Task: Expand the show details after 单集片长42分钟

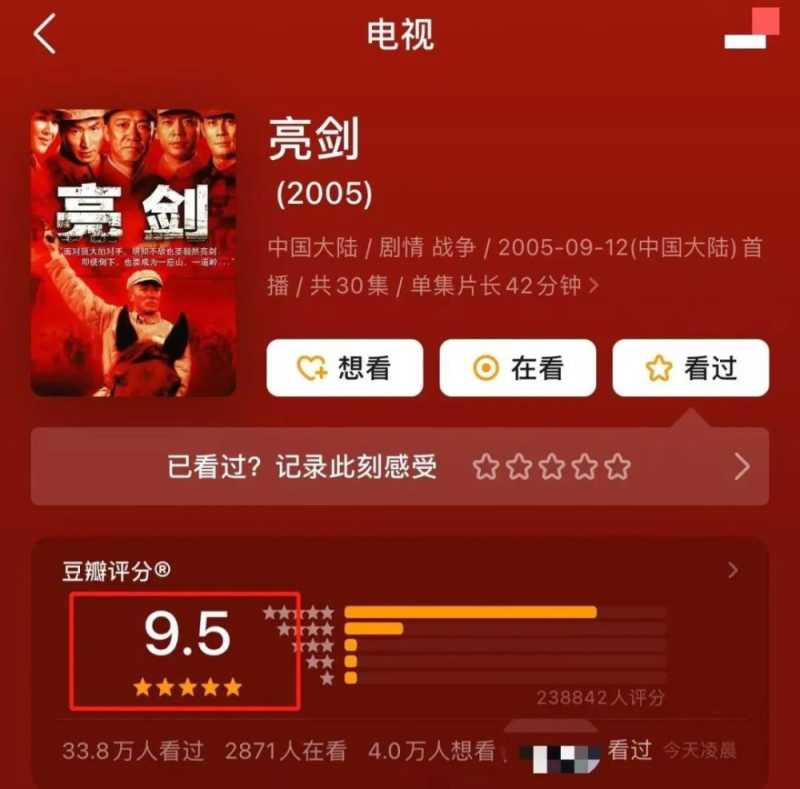Action: (594, 286)
